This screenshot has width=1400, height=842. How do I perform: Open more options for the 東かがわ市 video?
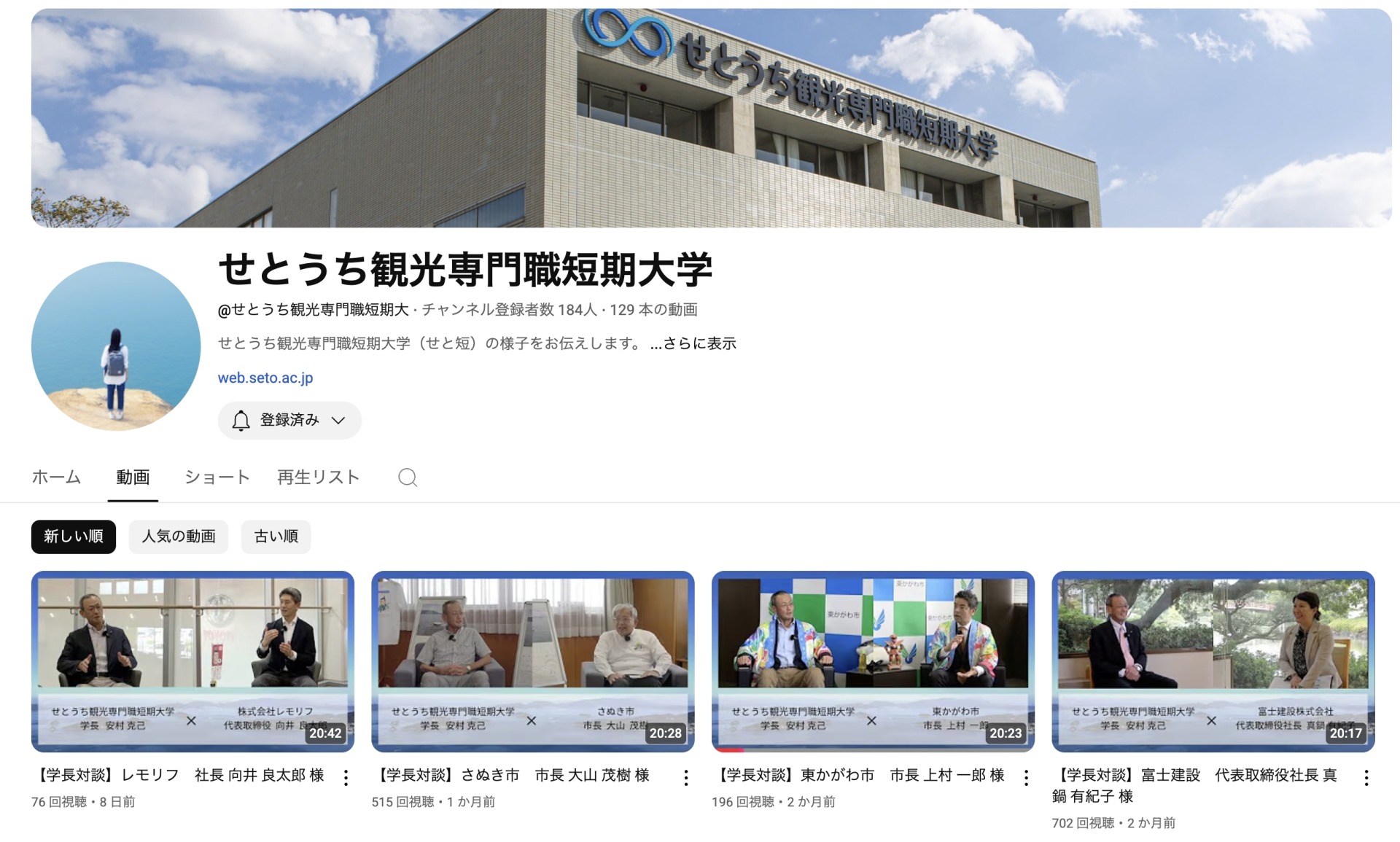tap(1026, 778)
